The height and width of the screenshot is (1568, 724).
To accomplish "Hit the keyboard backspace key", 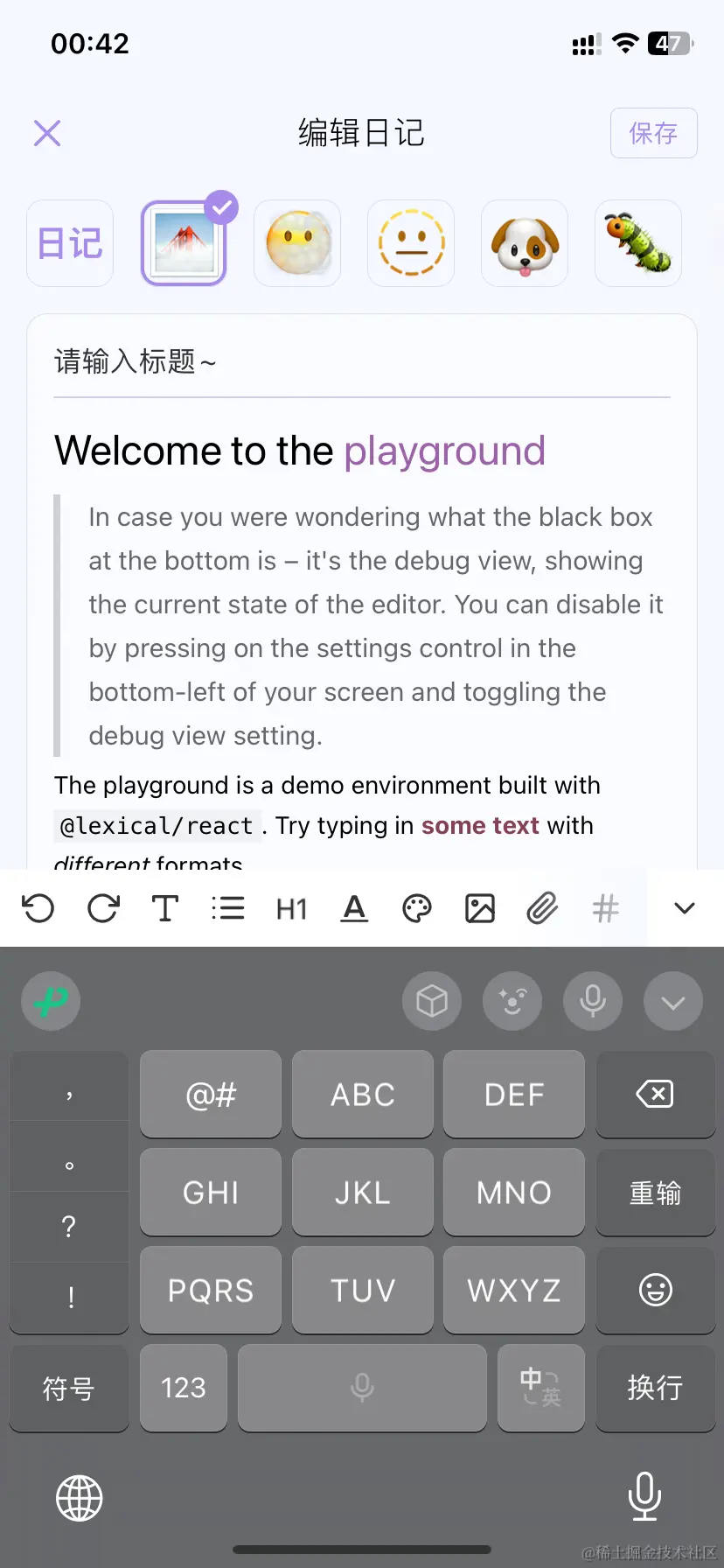I will (x=655, y=1094).
